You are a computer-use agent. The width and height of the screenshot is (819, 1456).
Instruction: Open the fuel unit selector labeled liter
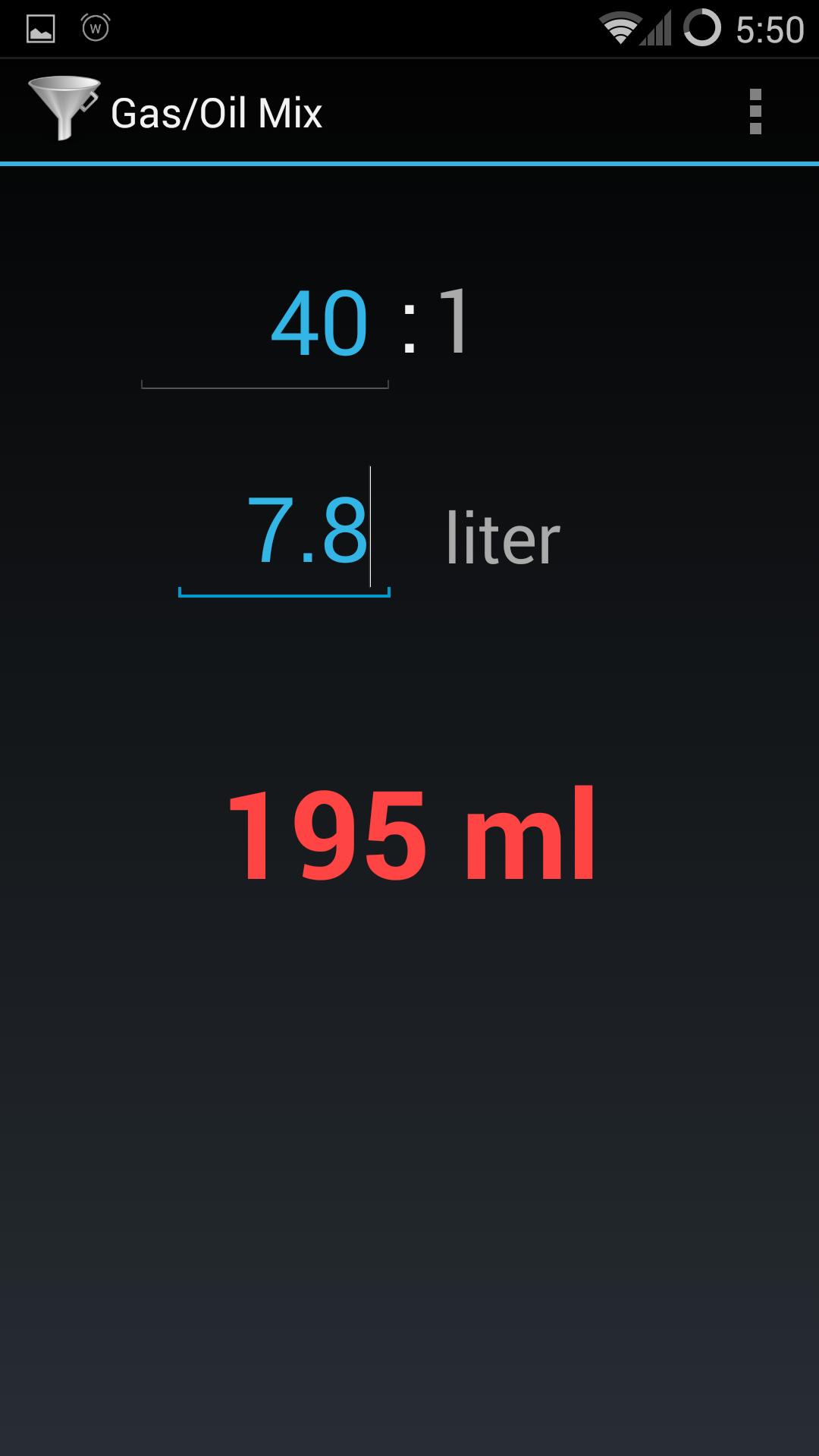pos(503,538)
